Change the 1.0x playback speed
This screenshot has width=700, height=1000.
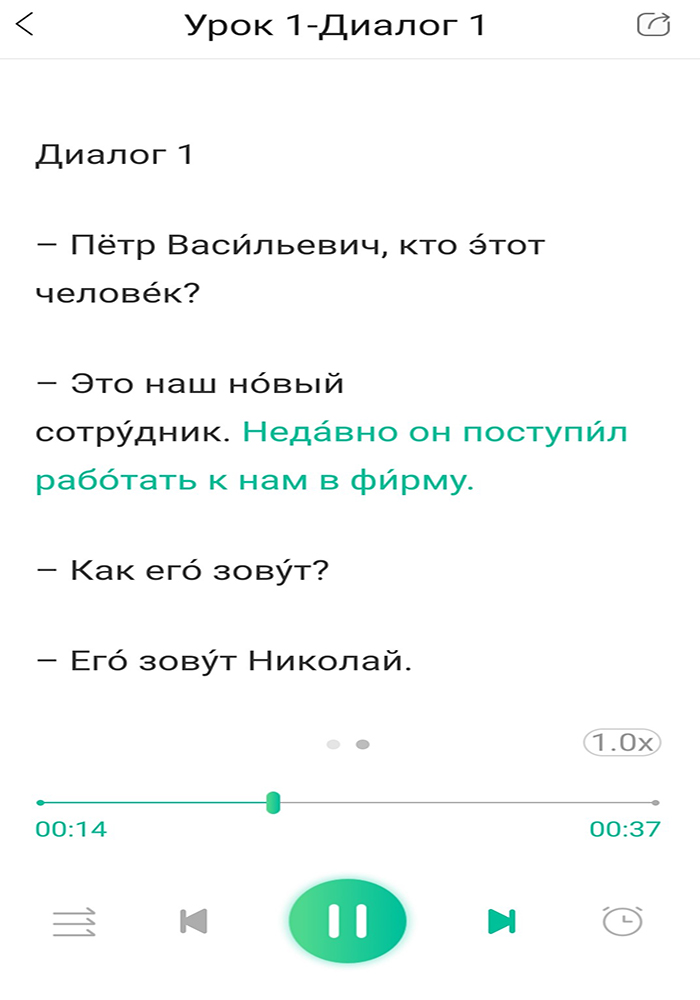[x=621, y=743]
